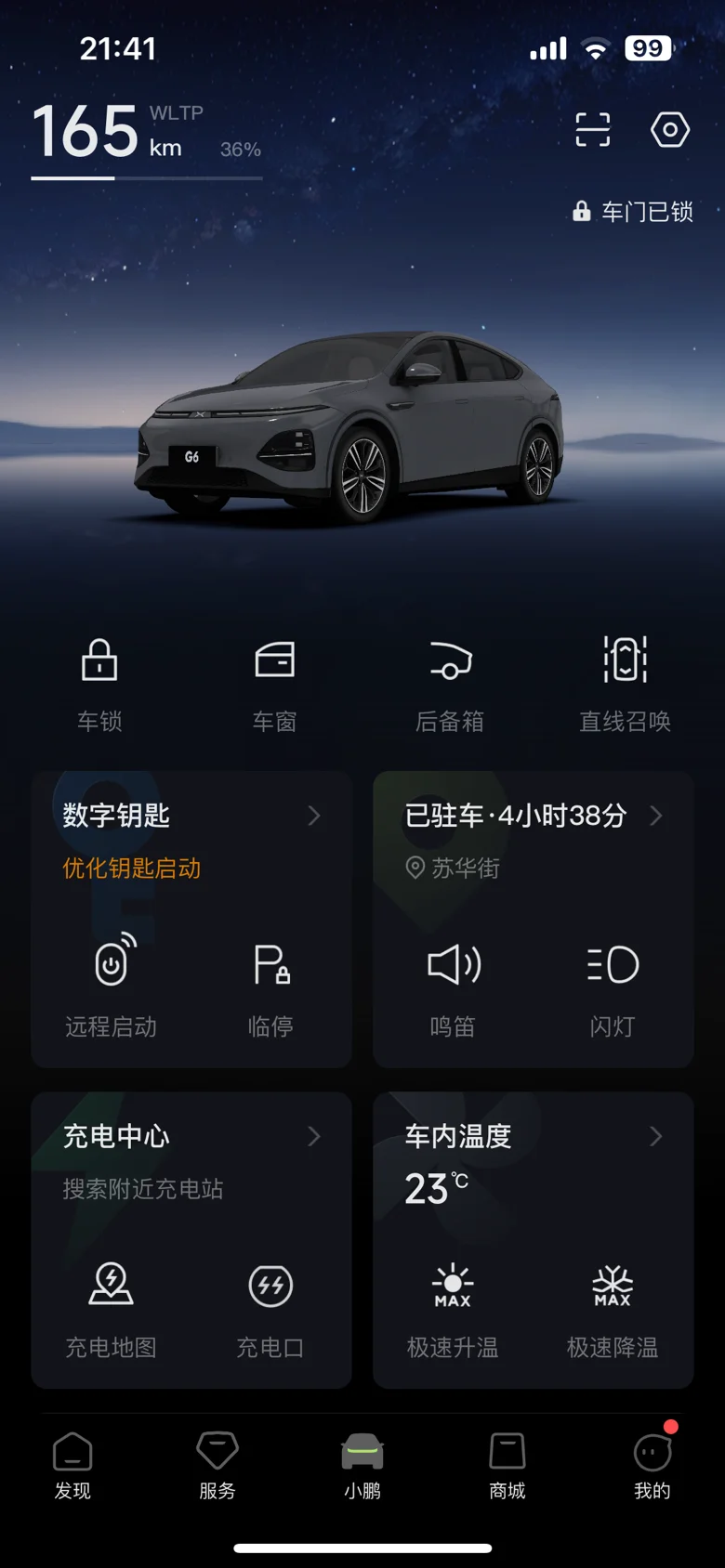Viewport: 725px width, 1568px height.
Task: Open 车内温度 cabin temperature details
Action: [532, 1137]
